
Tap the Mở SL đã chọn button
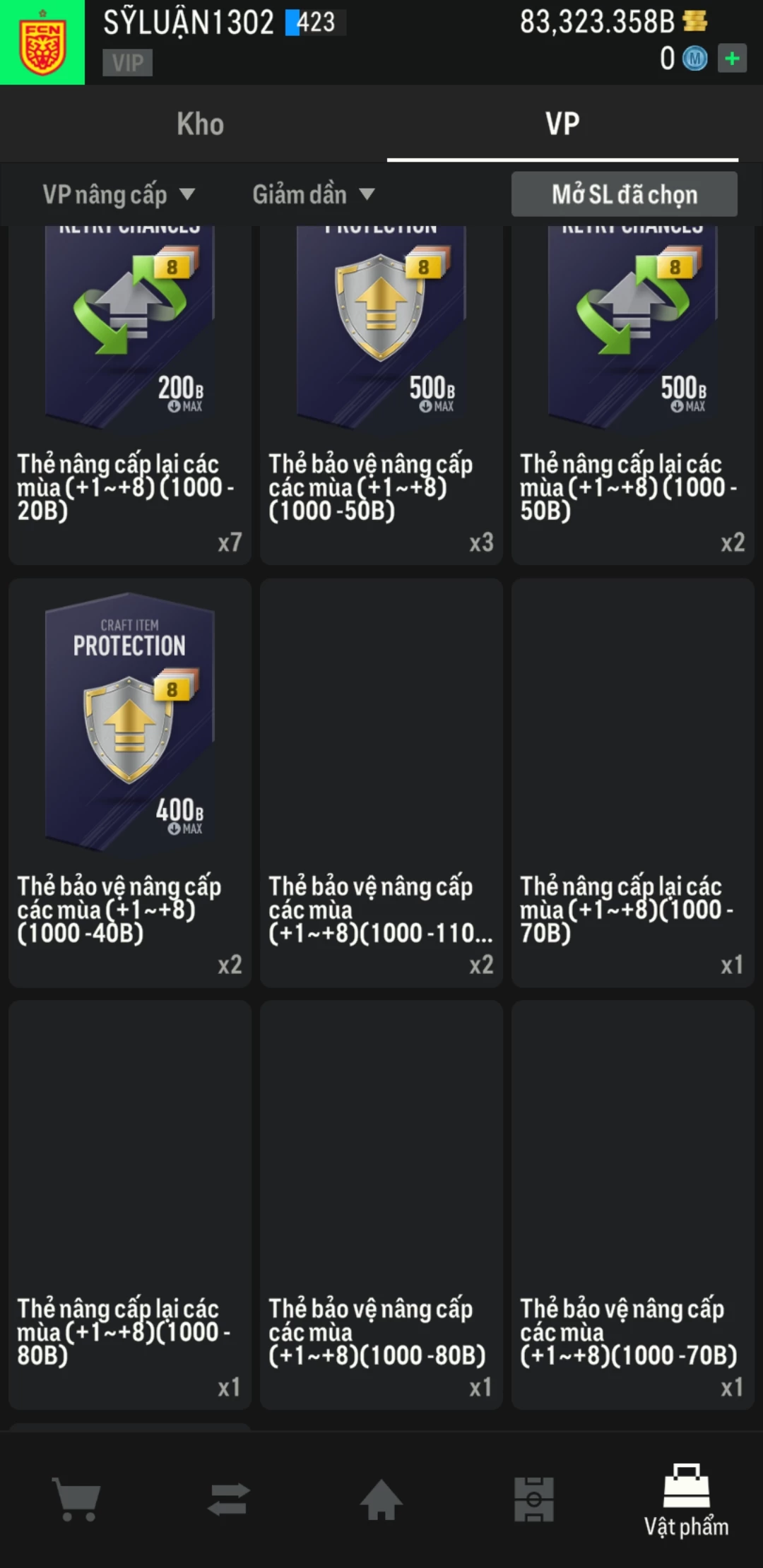click(x=624, y=194)
